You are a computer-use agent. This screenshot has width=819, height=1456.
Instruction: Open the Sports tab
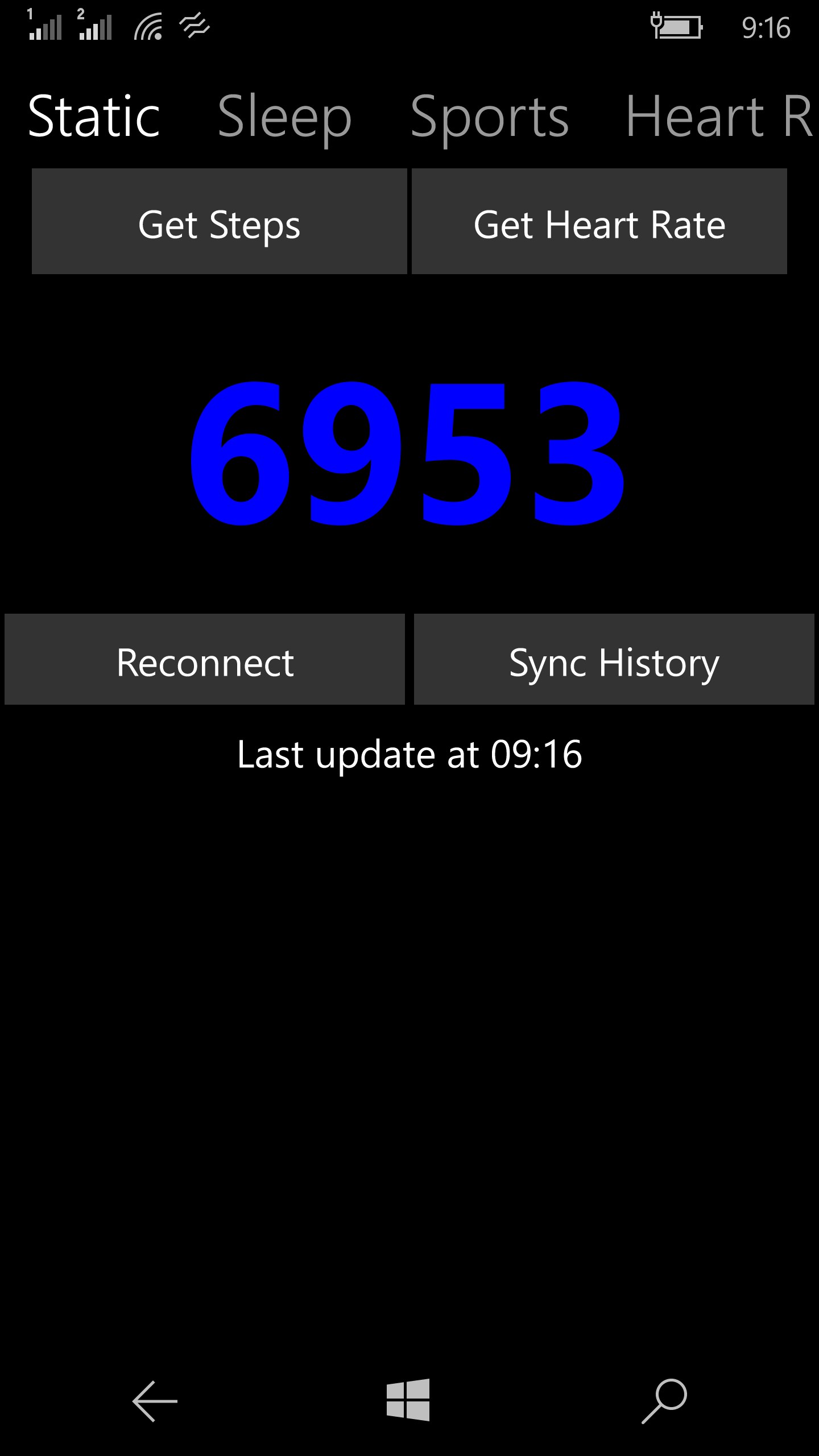[490, 118]
